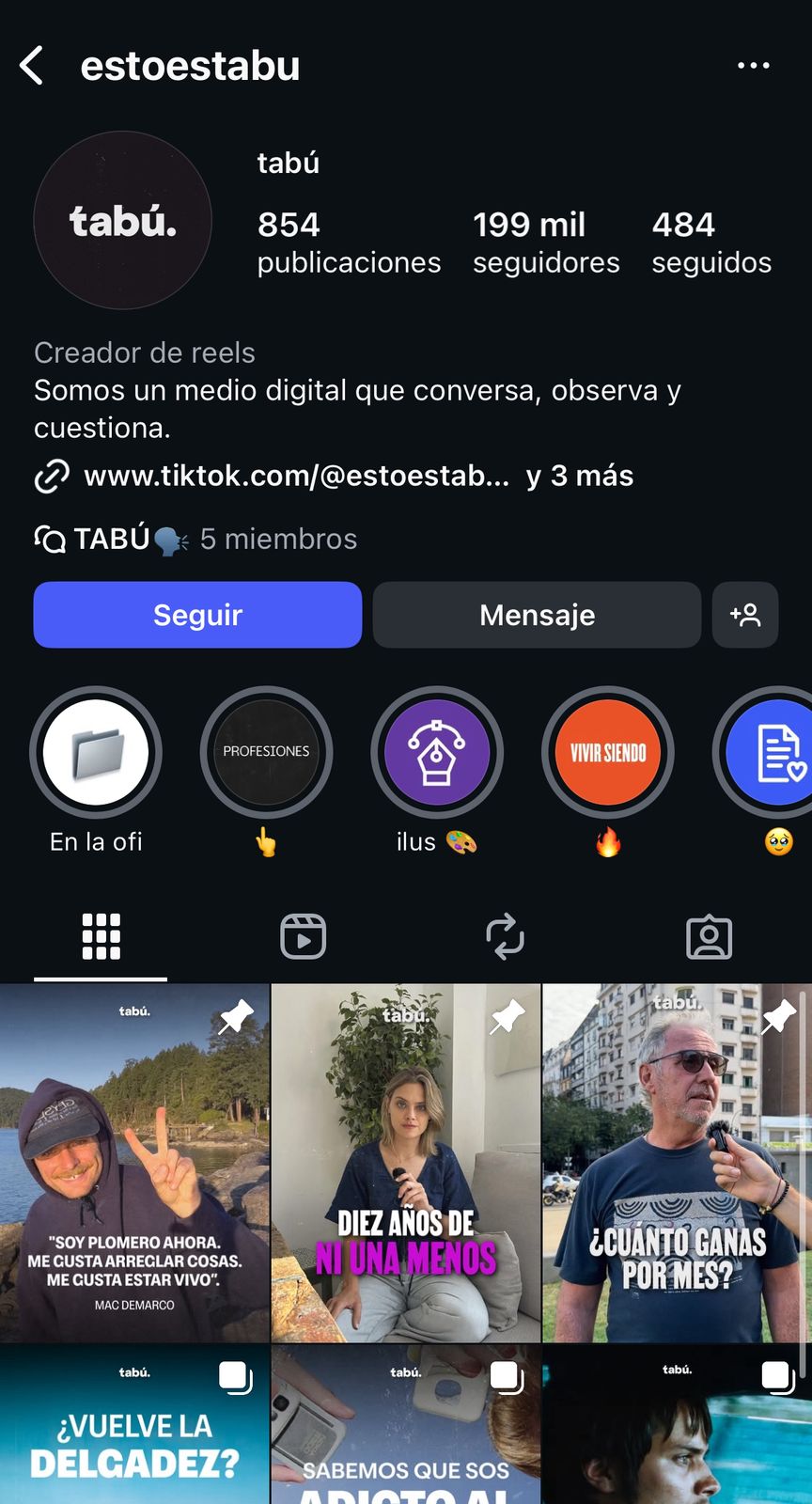Follow the tabú account with Seguir
The height and width of the screenshot is (1504, 812).
197,615
